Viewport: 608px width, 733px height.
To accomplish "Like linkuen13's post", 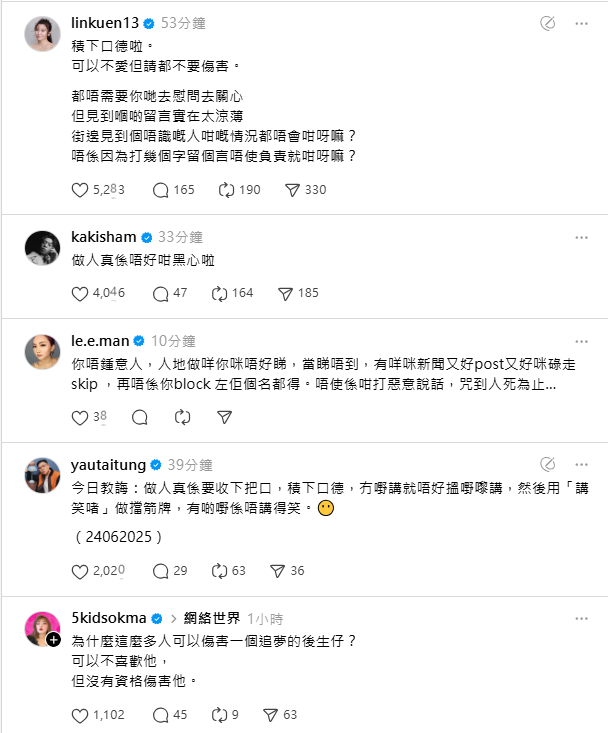I will pyautogui.click(x=82, y=190).
